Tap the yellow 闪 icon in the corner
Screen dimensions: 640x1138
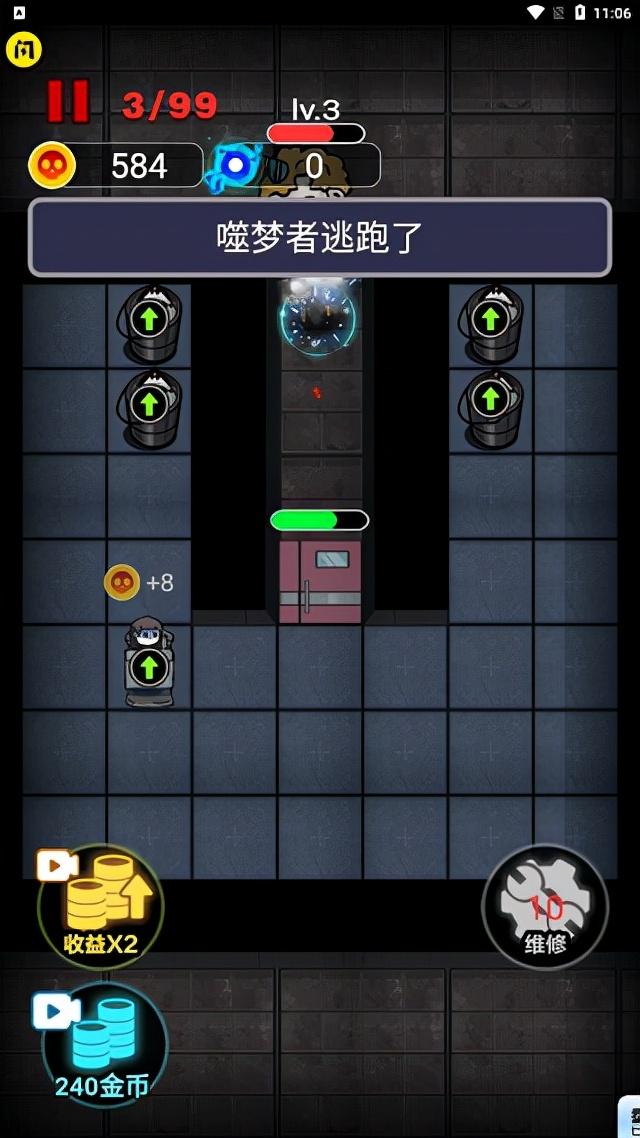[x=24, y=50]
